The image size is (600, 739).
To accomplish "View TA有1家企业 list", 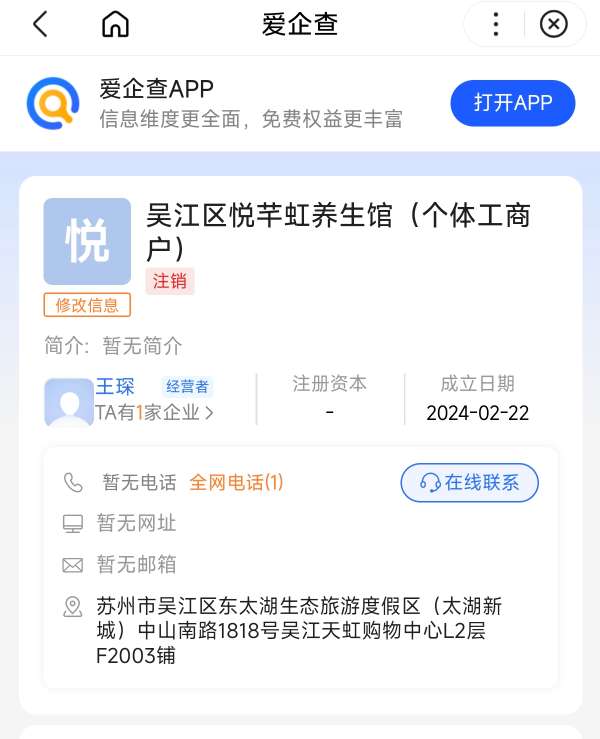I will (x=153, y=412).
